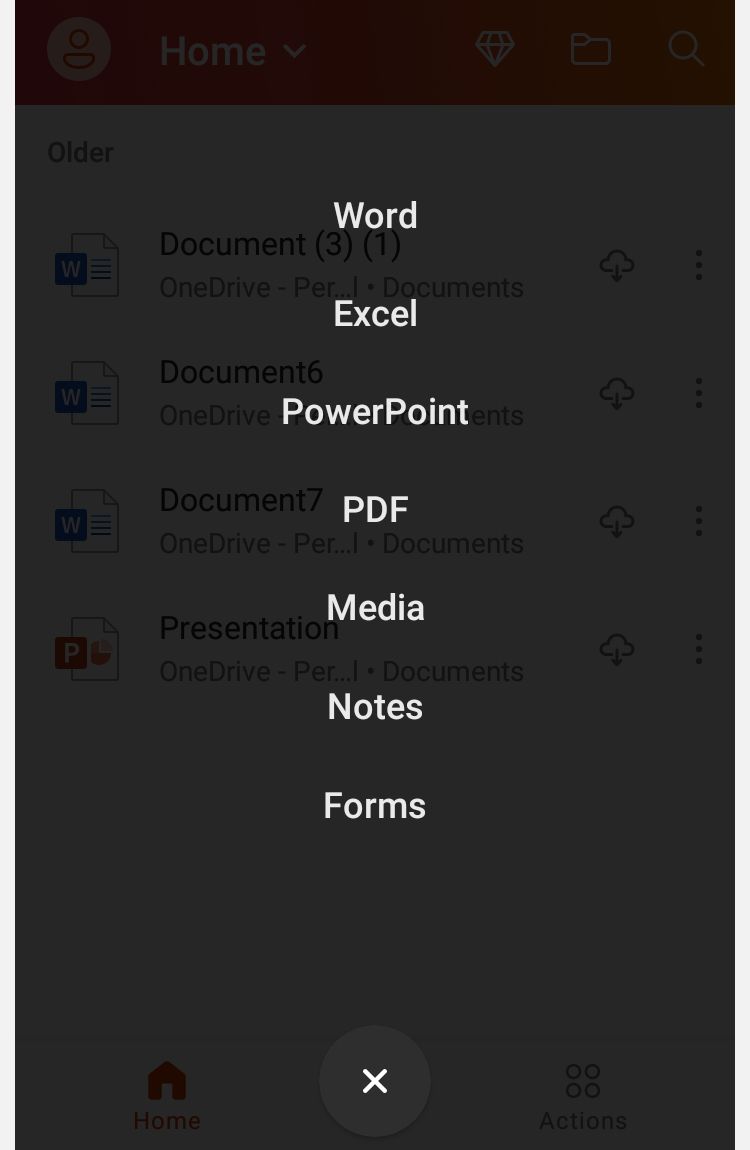The image size is (750, 1150).
Task: Open the three-dot menu for Presentation
Action: click(698, 648)
